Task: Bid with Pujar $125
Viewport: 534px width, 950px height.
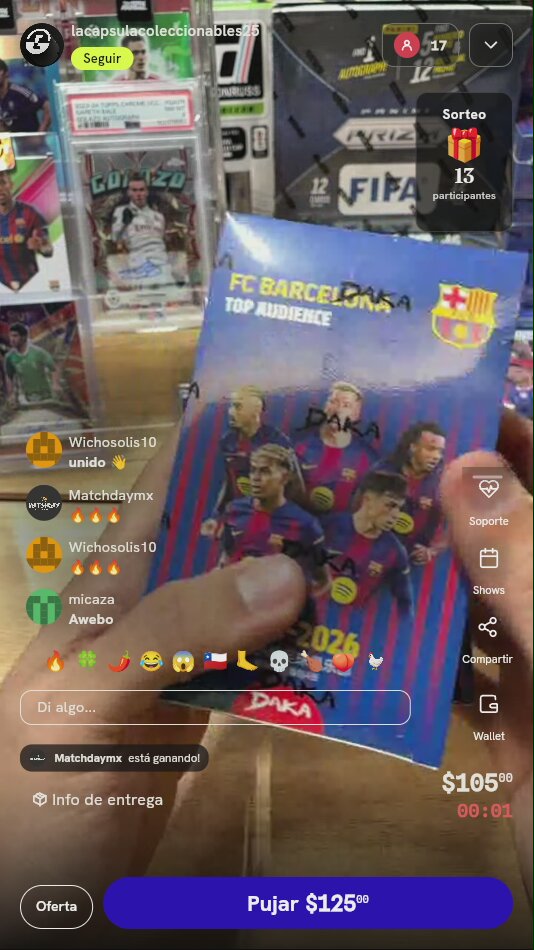Action: pos(308,903)
